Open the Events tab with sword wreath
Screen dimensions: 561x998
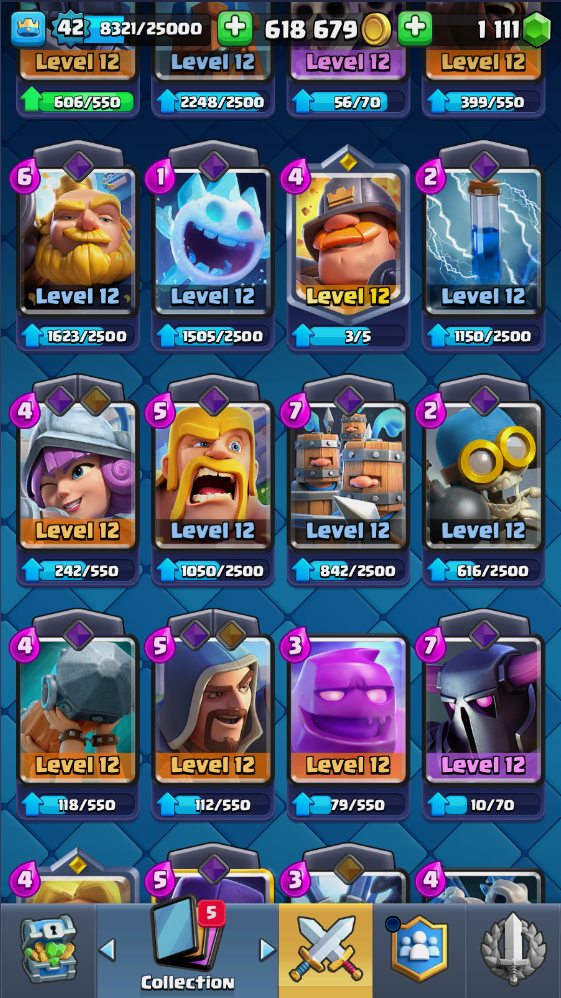coord(513,951)
